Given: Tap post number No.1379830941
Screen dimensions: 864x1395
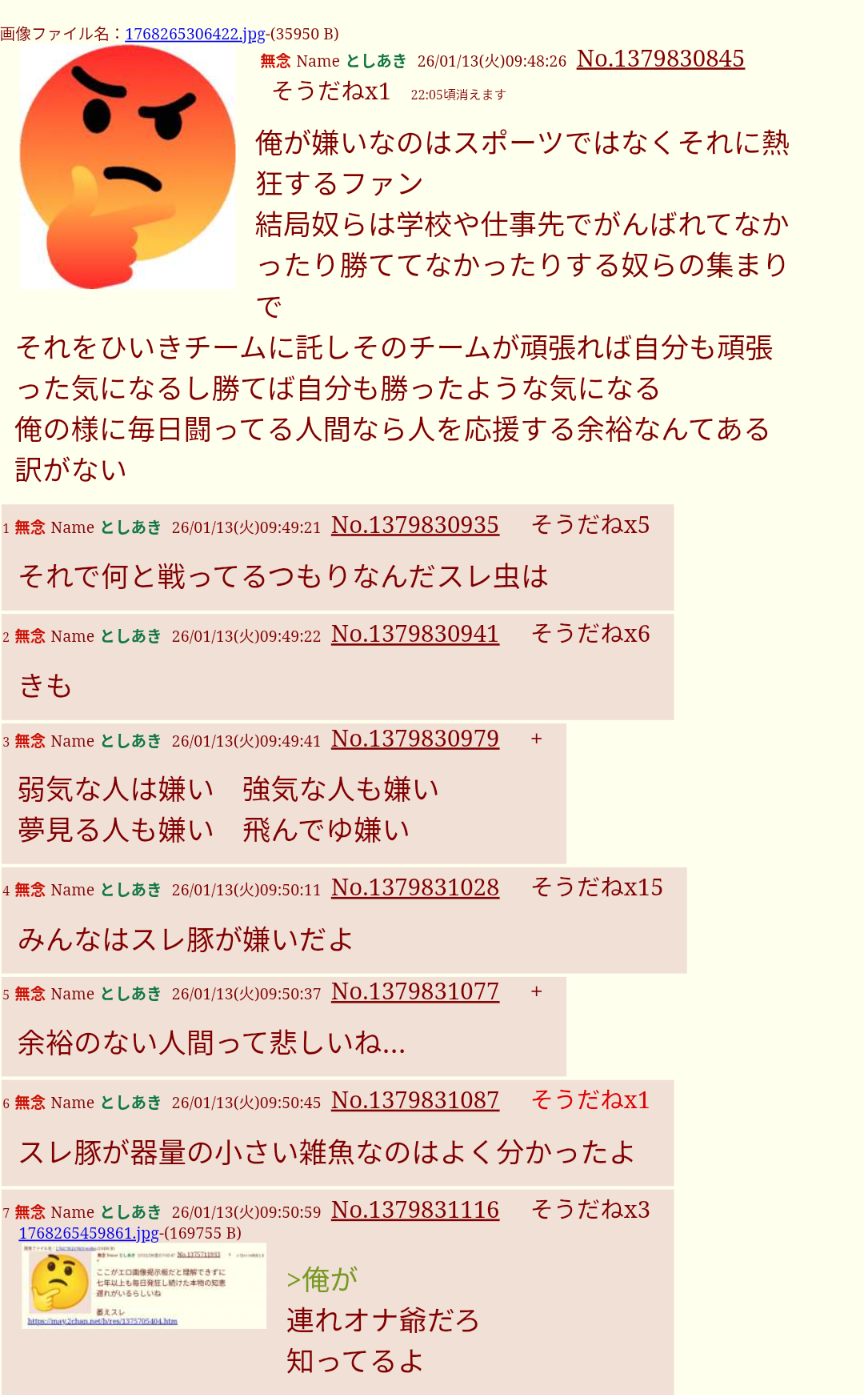Looking at the screenshot, I should [414, 634].
